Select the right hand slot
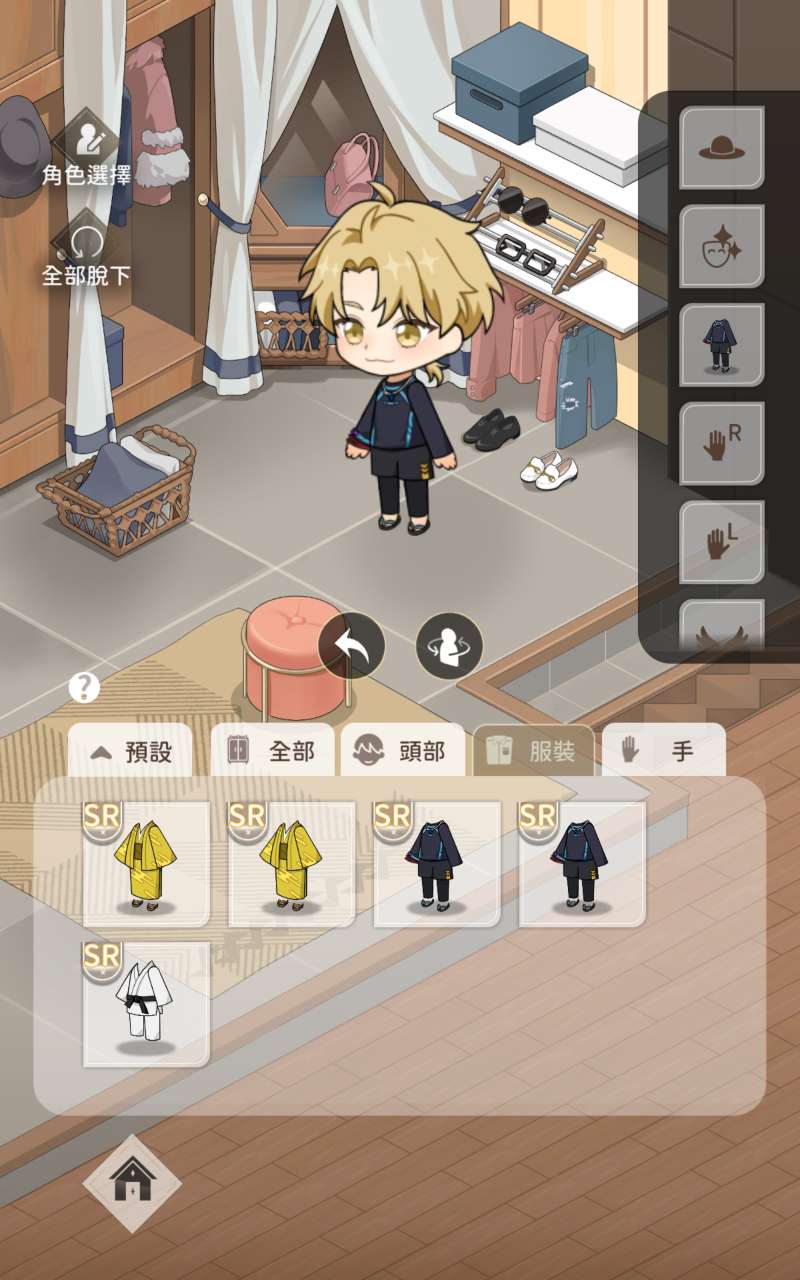This screenshot has height=1280, width=800. (x=721, y=443)
